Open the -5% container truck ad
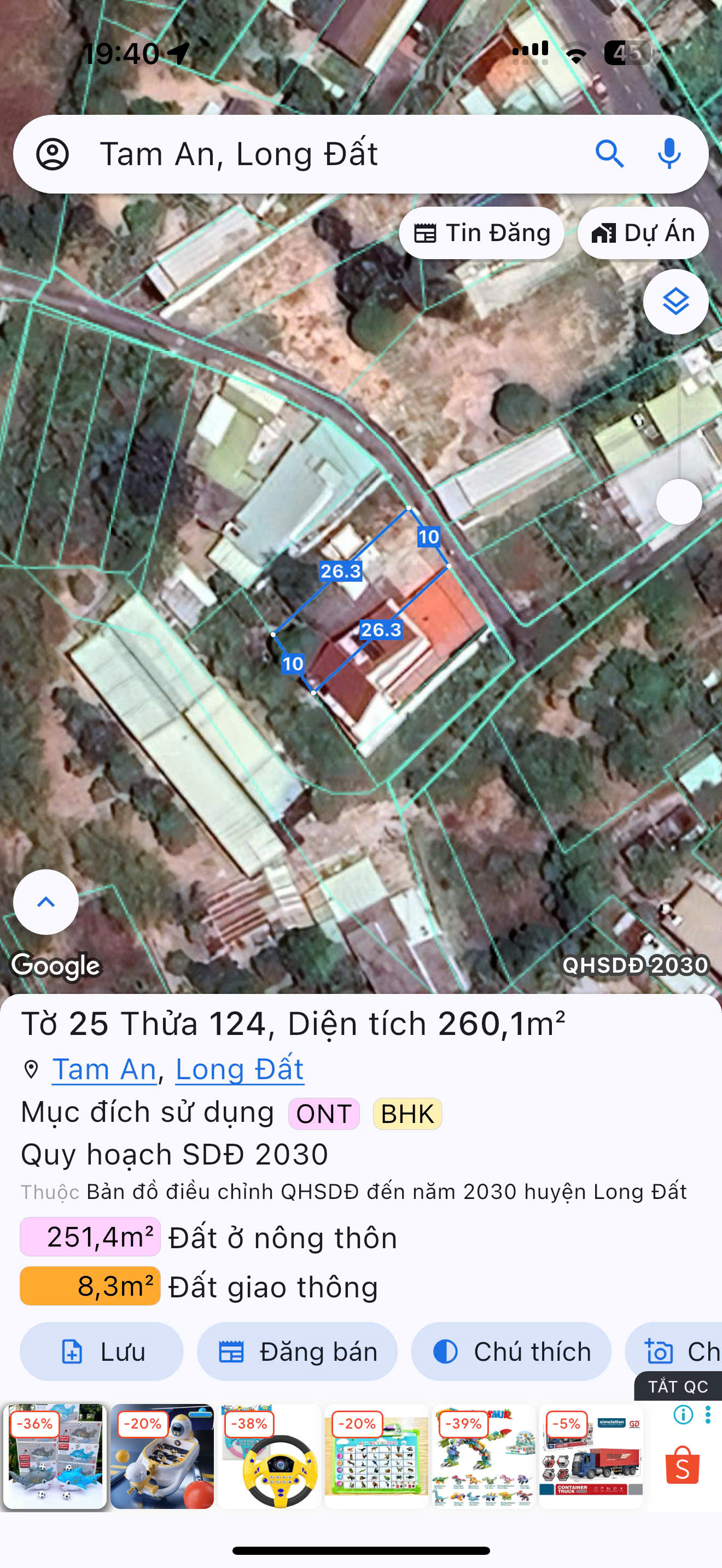 [x=591, y=1456]
